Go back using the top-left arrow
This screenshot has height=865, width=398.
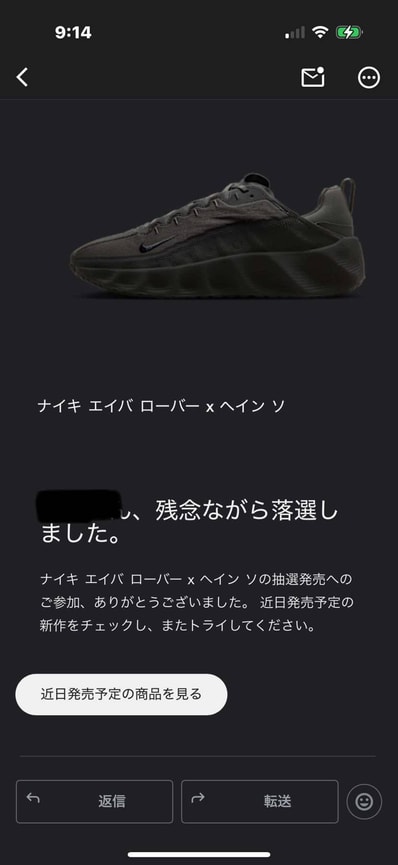[22, 77]
